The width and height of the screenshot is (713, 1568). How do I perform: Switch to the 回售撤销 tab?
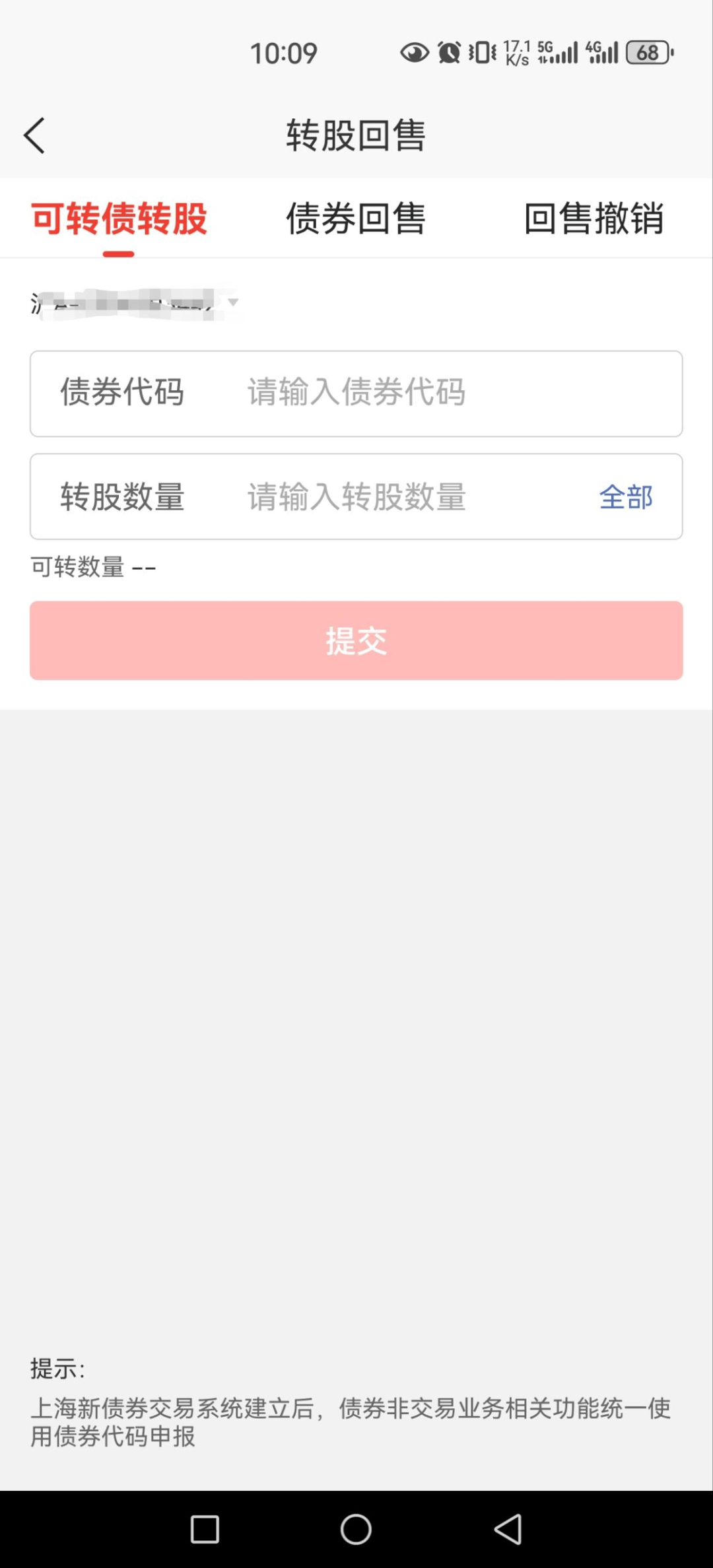(593, 219)
